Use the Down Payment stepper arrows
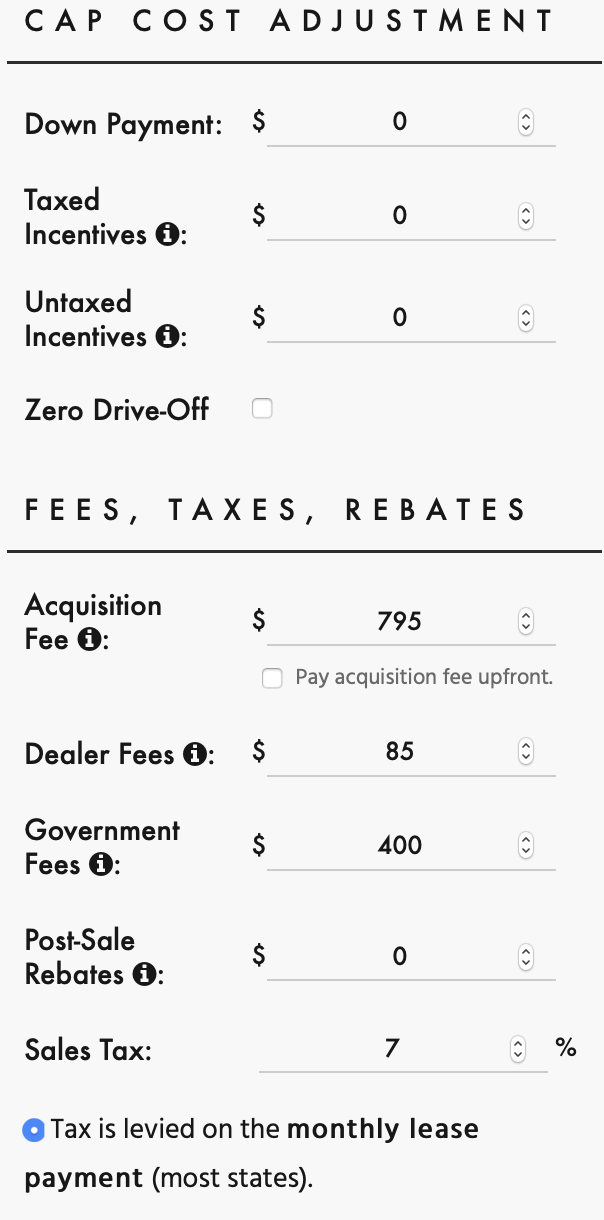Image resolution: width=604 pixels, height=1220 pixels. point(526,122)
